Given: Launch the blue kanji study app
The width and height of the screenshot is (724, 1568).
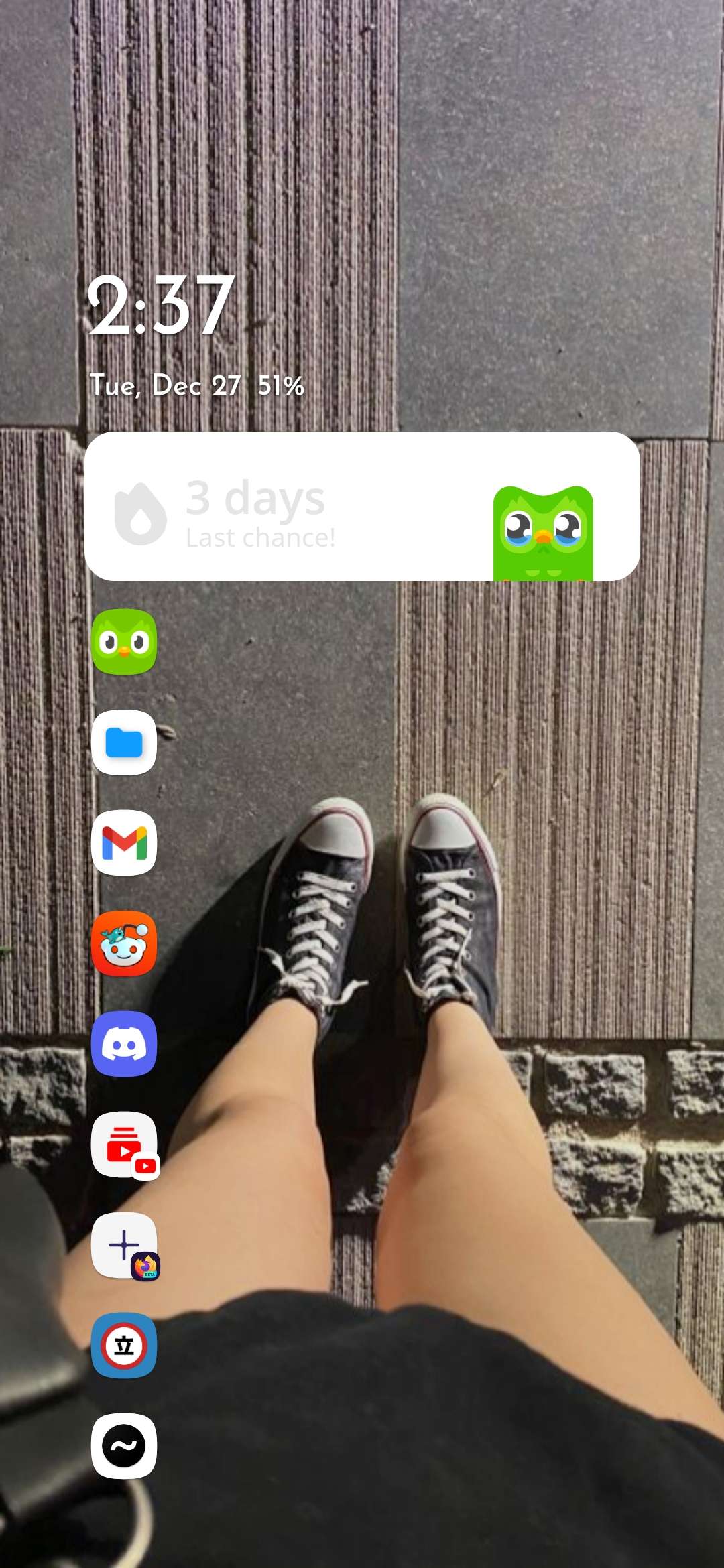Looking at the screenshot, I should (124, 1346).
